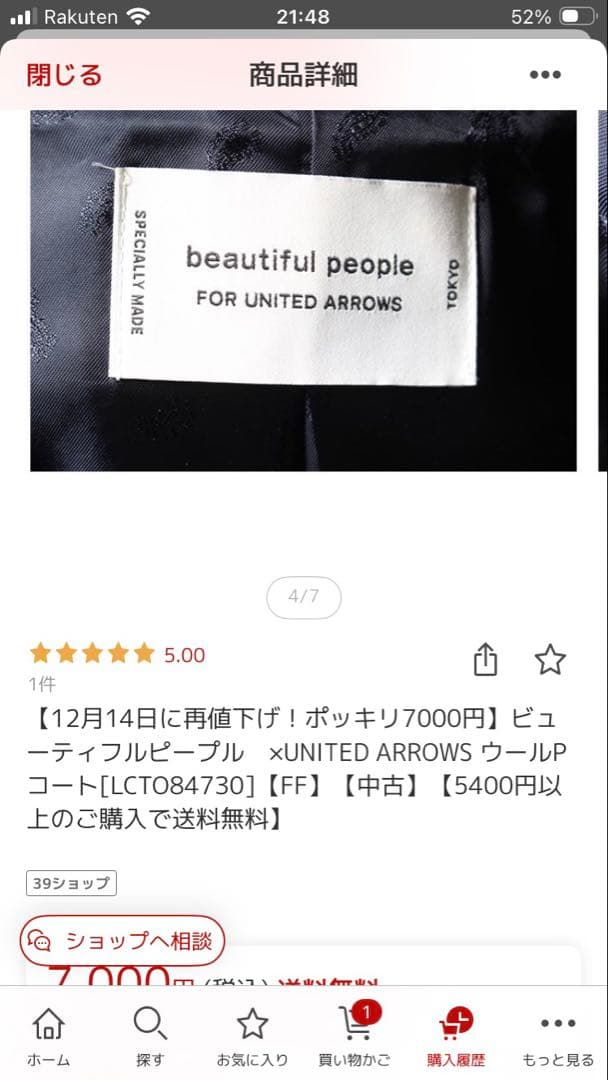This screenshot has width=608, height=1080.
Task: Open the three-dot overflow menu
Action: click(545, 75)
